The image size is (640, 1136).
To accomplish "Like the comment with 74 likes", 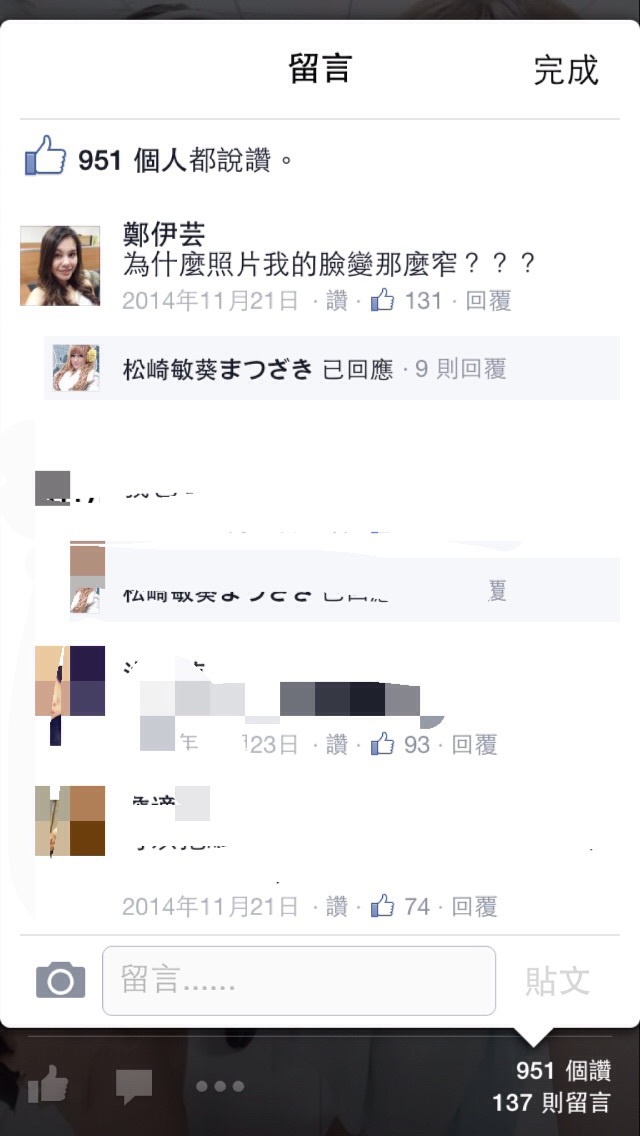I will [337, 907].
